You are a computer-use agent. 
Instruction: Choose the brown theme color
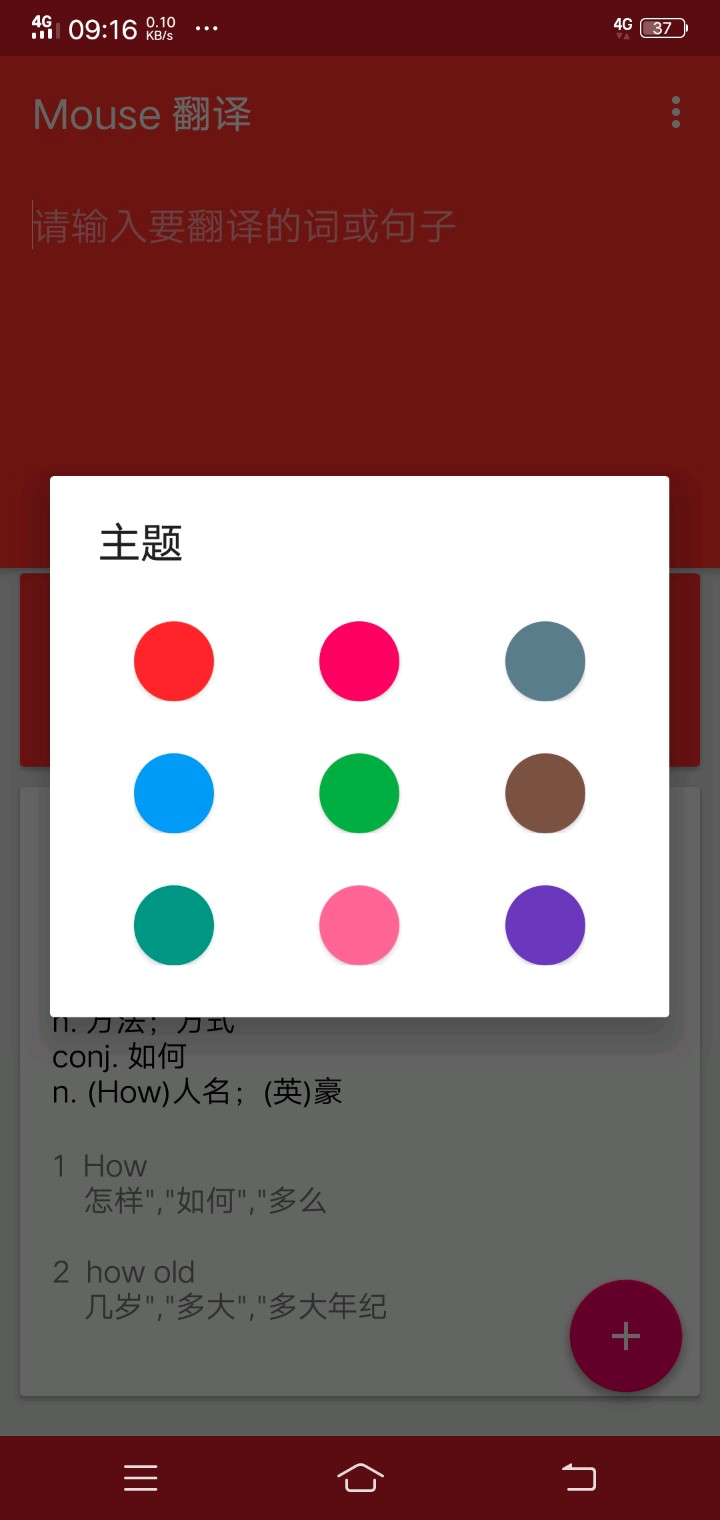[x=545, y=793]
